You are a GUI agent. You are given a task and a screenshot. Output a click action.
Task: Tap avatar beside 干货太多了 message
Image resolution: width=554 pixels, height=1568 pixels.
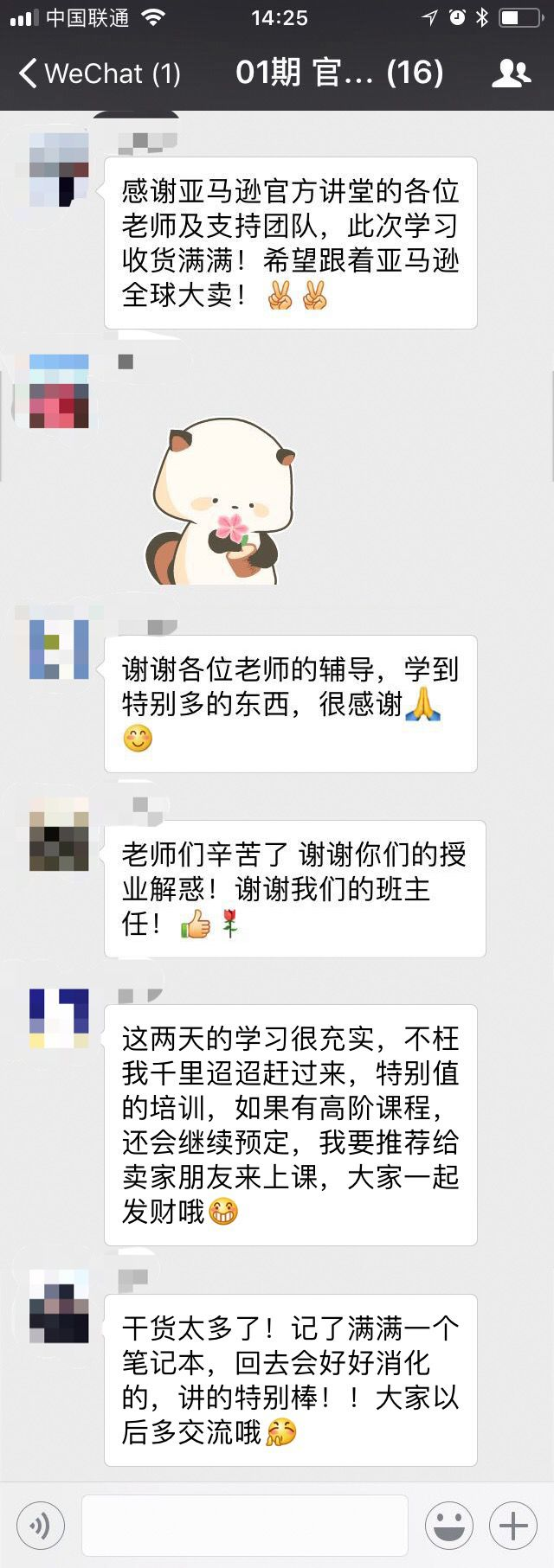click(x=59, y=1306)
